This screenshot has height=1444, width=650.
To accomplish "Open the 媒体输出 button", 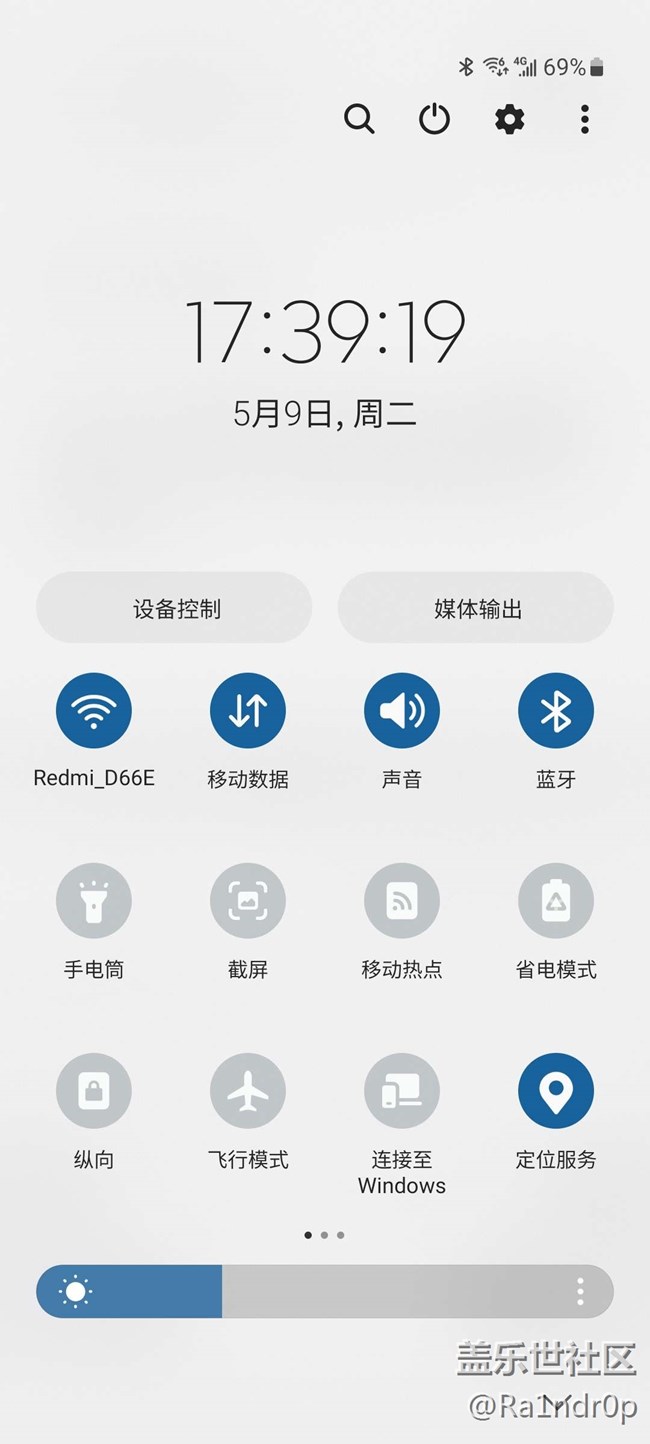I will [476, 608].
